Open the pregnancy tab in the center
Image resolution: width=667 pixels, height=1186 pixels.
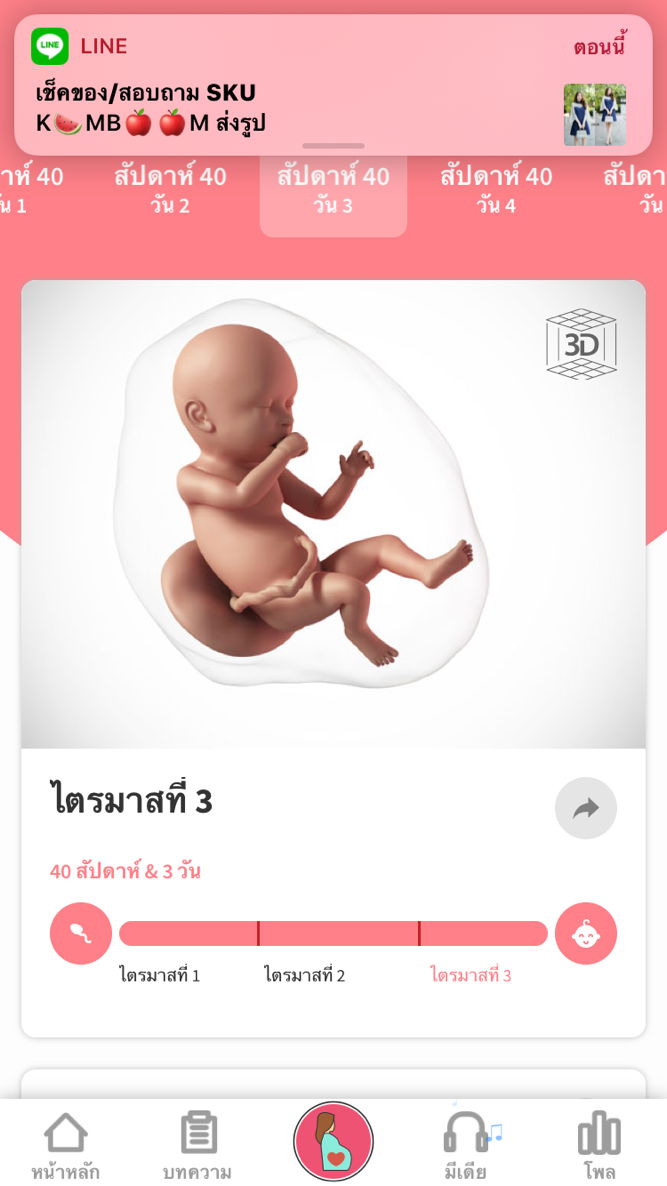[x=333, y=1142]
